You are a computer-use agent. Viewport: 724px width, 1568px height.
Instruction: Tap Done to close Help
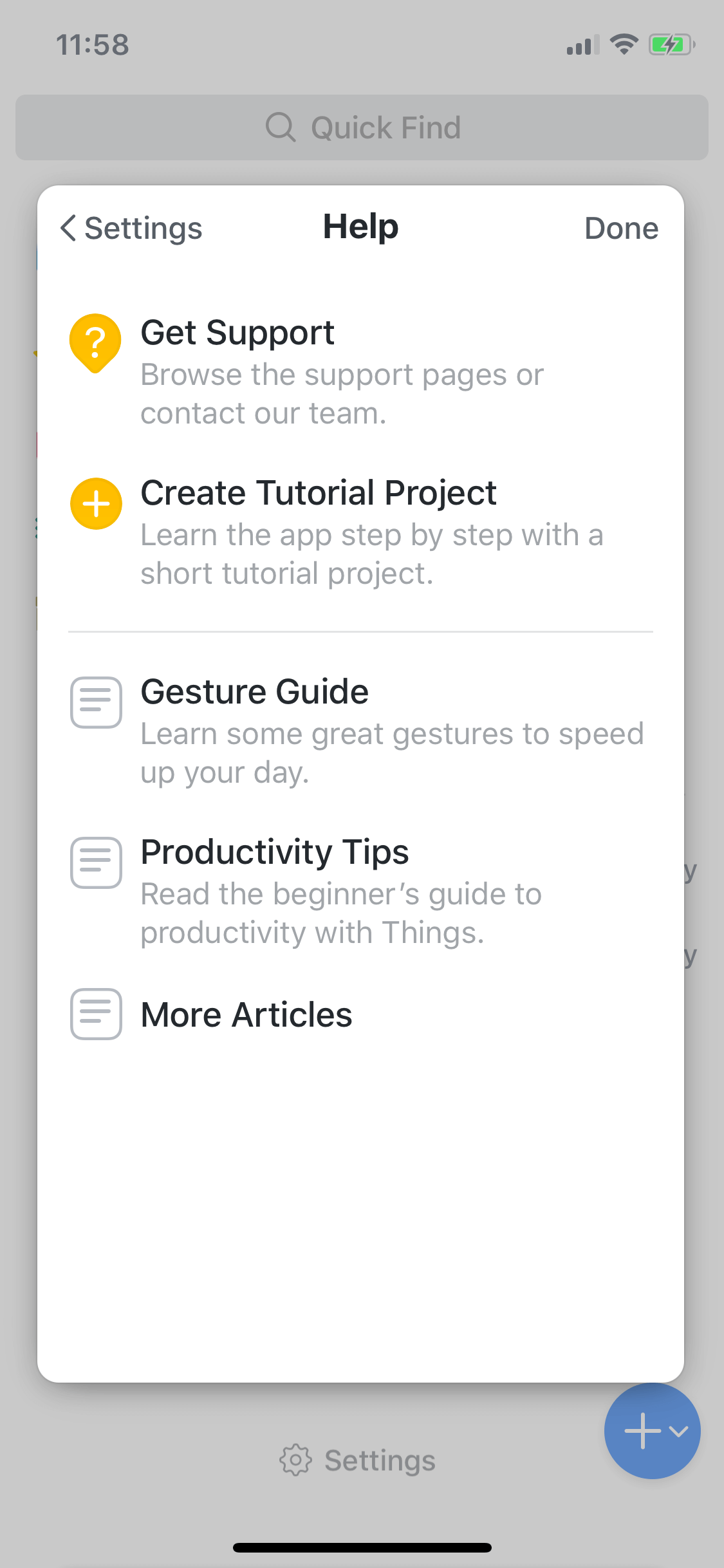[621, 229]
